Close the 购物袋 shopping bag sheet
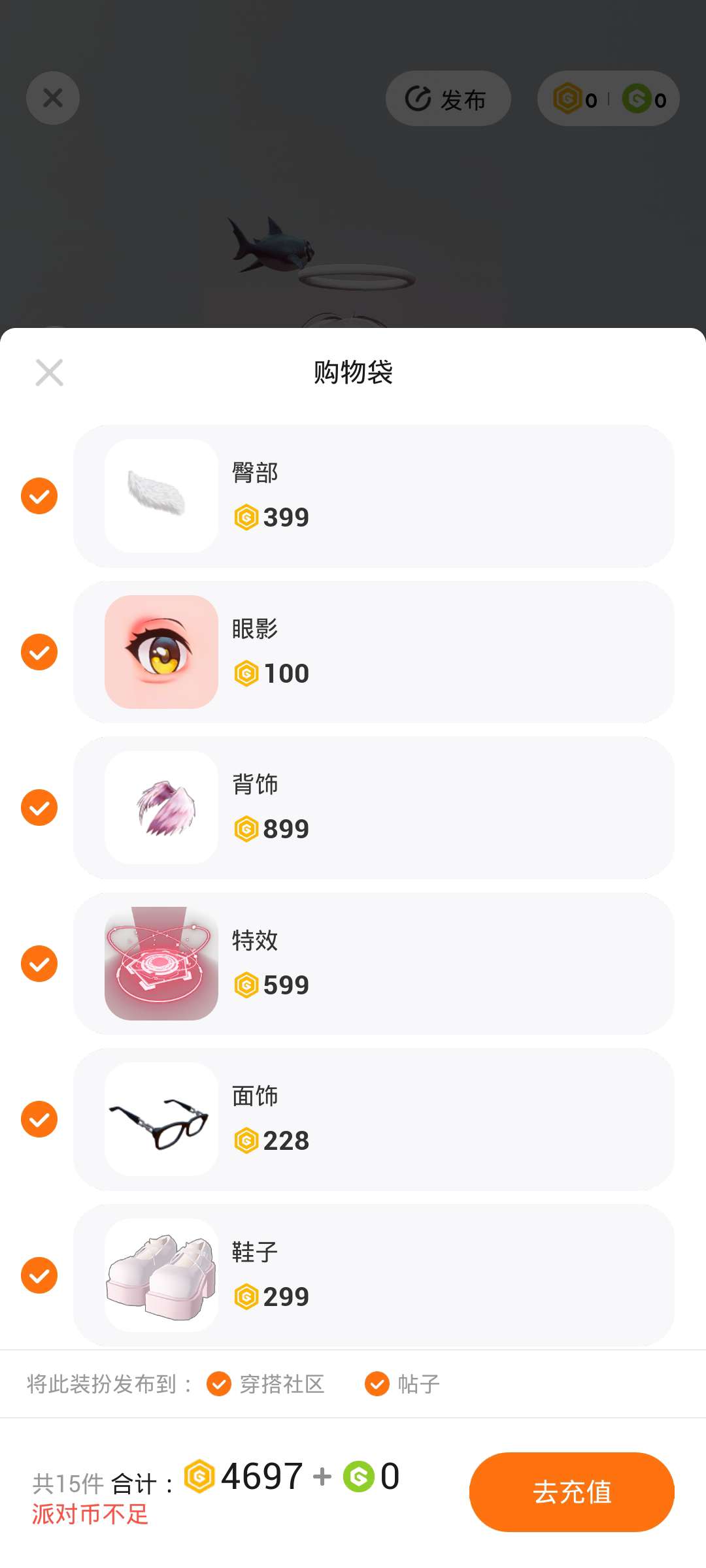The image size is (706, 1568). (49, 372)
